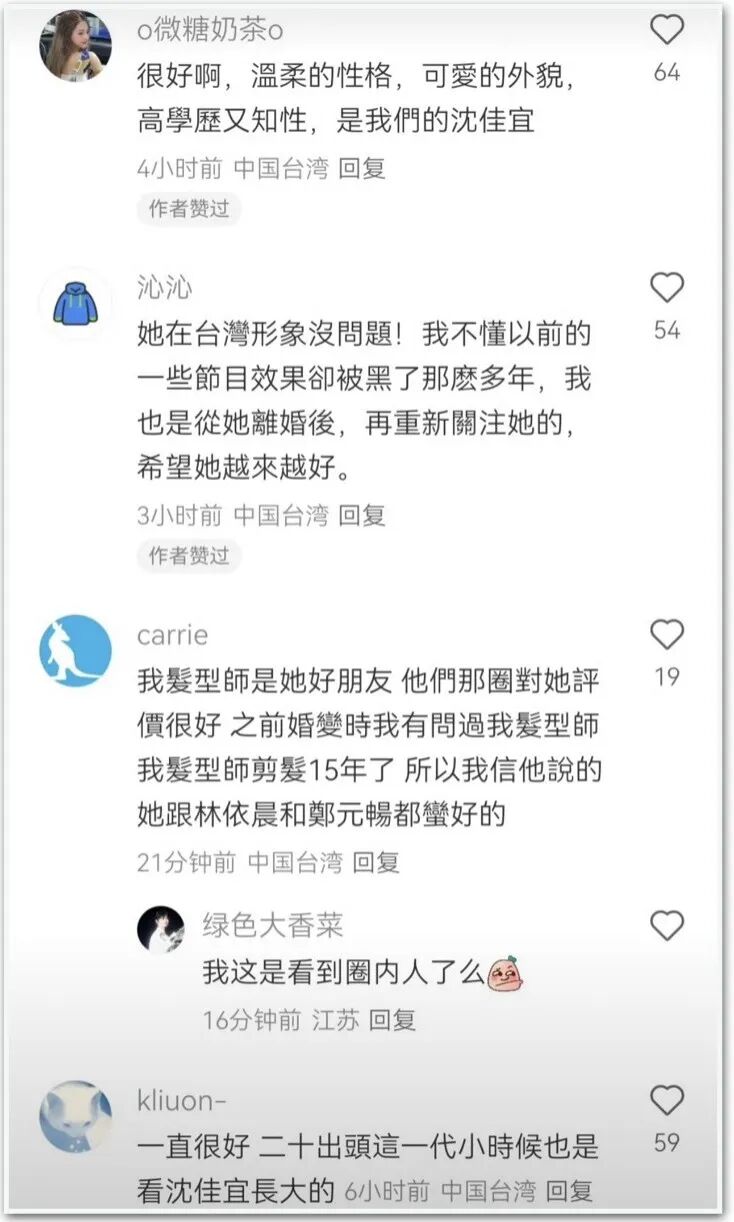Like 绿色大香菜's reply
This screenshot has width=734, height=1222.
click(666, 926)
